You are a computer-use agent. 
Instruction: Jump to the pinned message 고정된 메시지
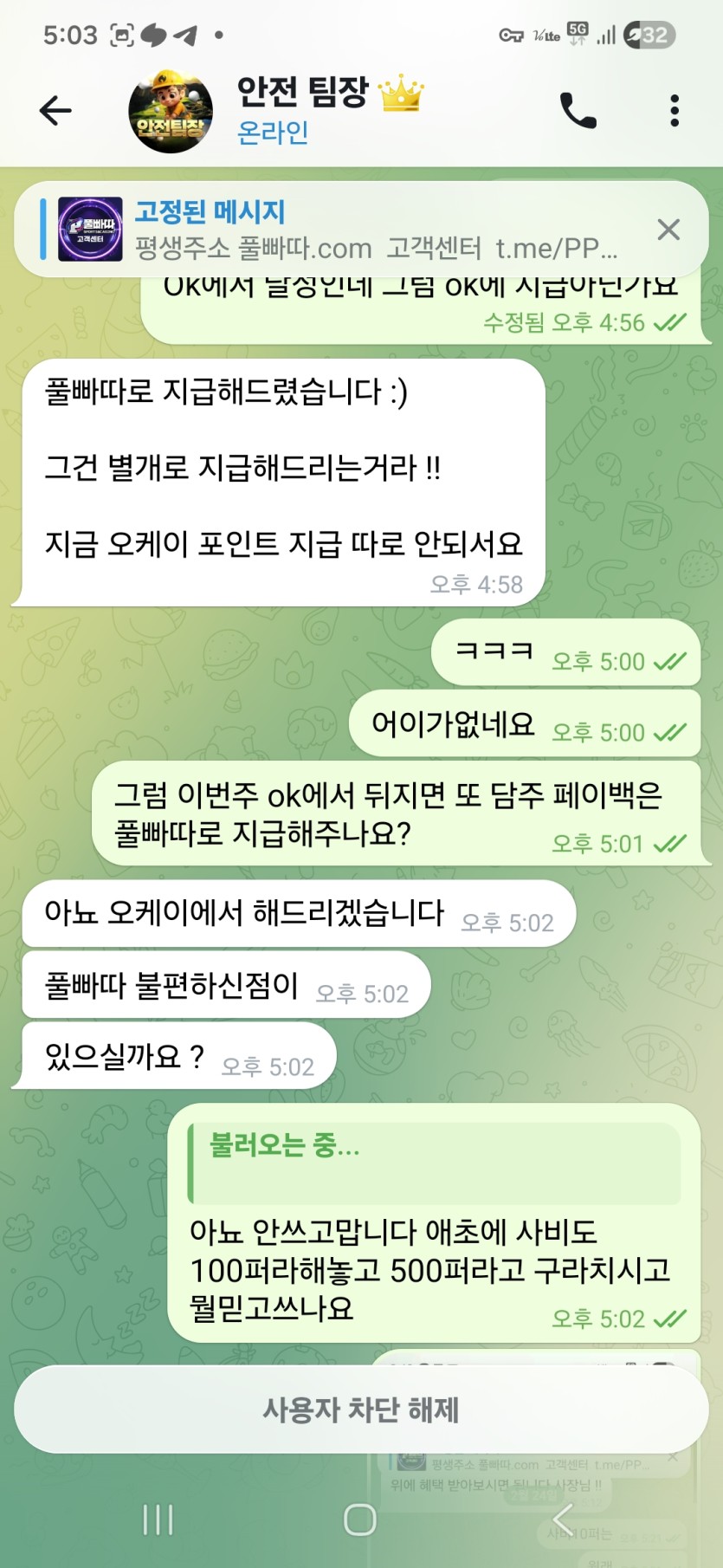346,230
